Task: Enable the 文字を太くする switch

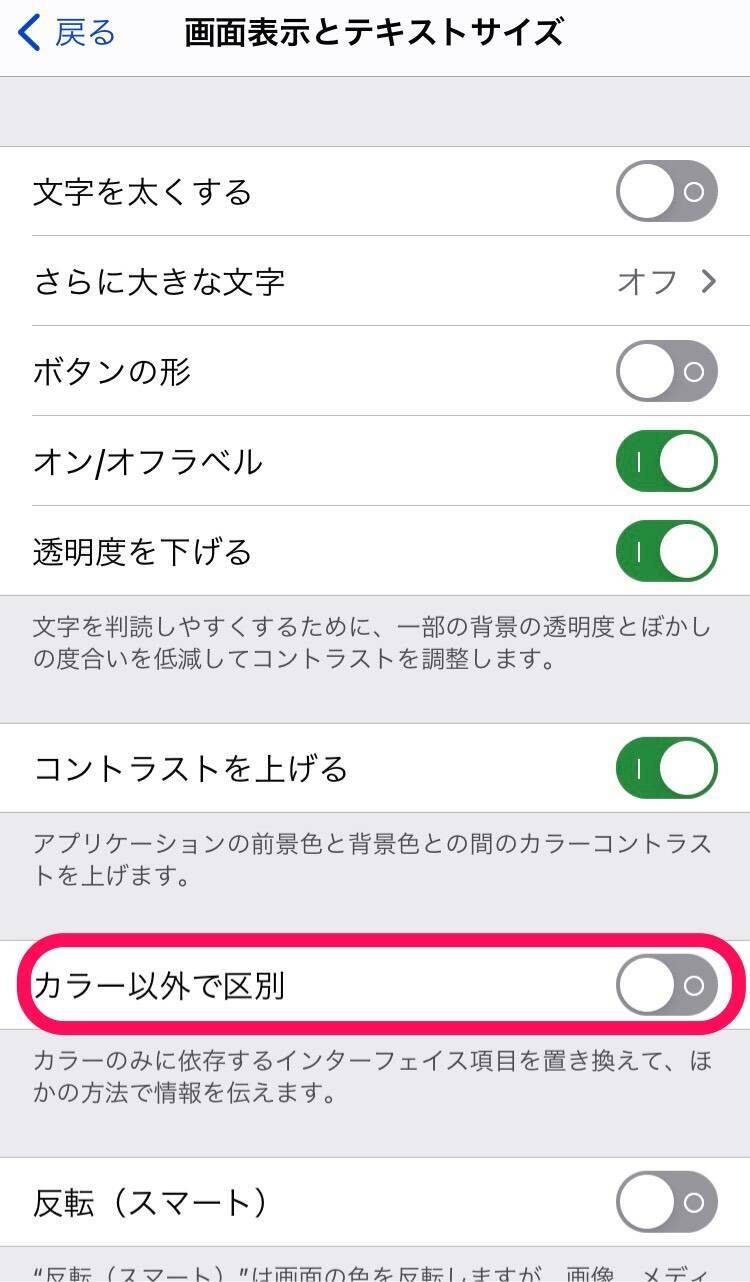Action: click(666, 191)
